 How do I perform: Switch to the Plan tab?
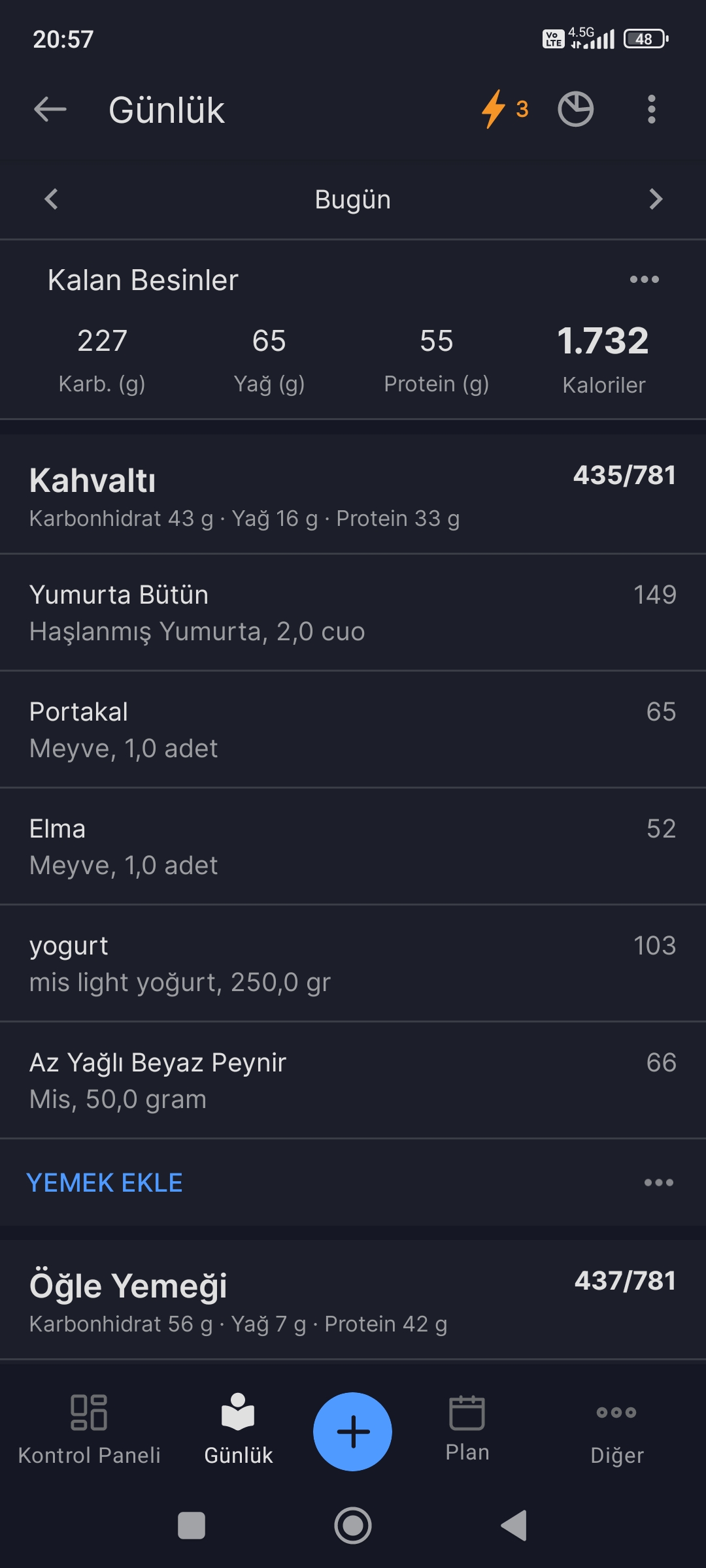(x=467, y=1429)
